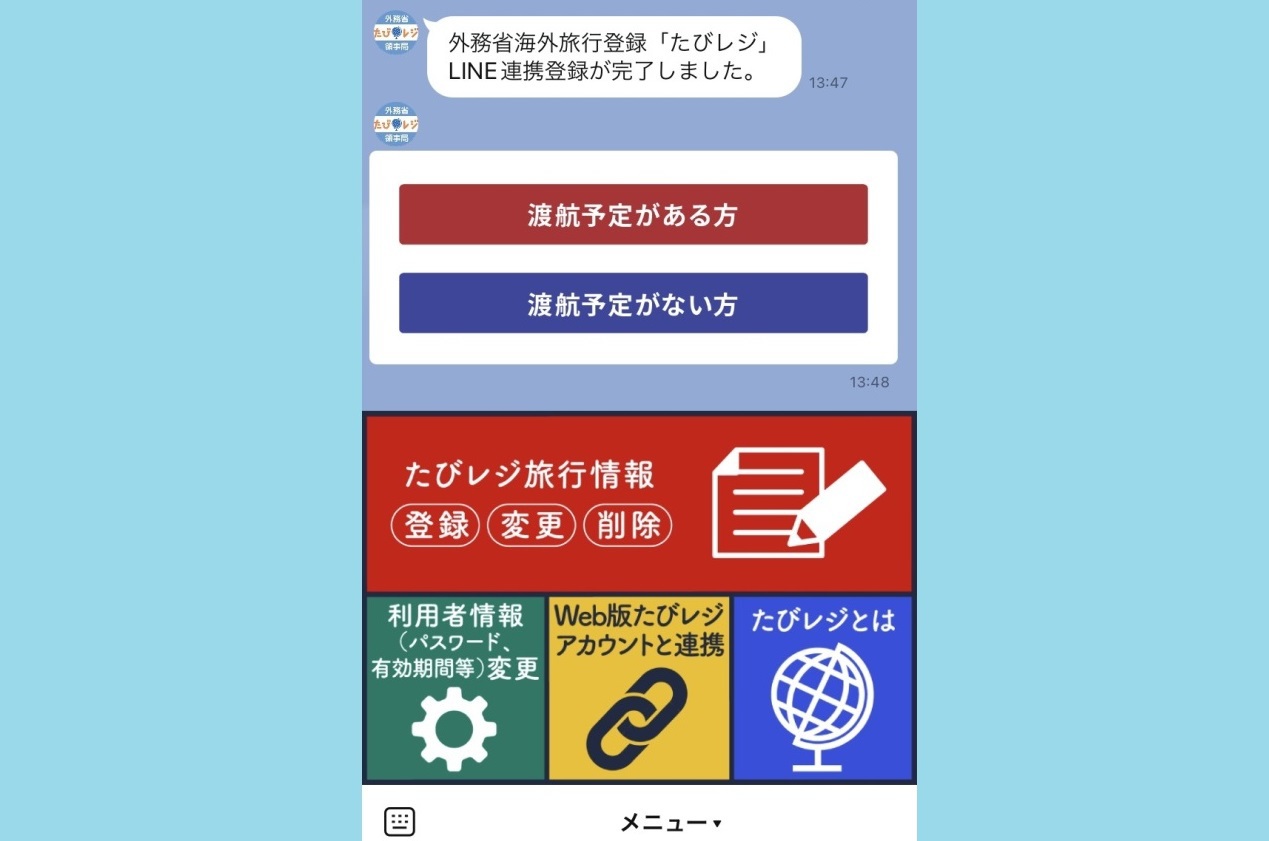Collapse the メニュー rich menu
The image size is (1269, 841).
(670, 823)
